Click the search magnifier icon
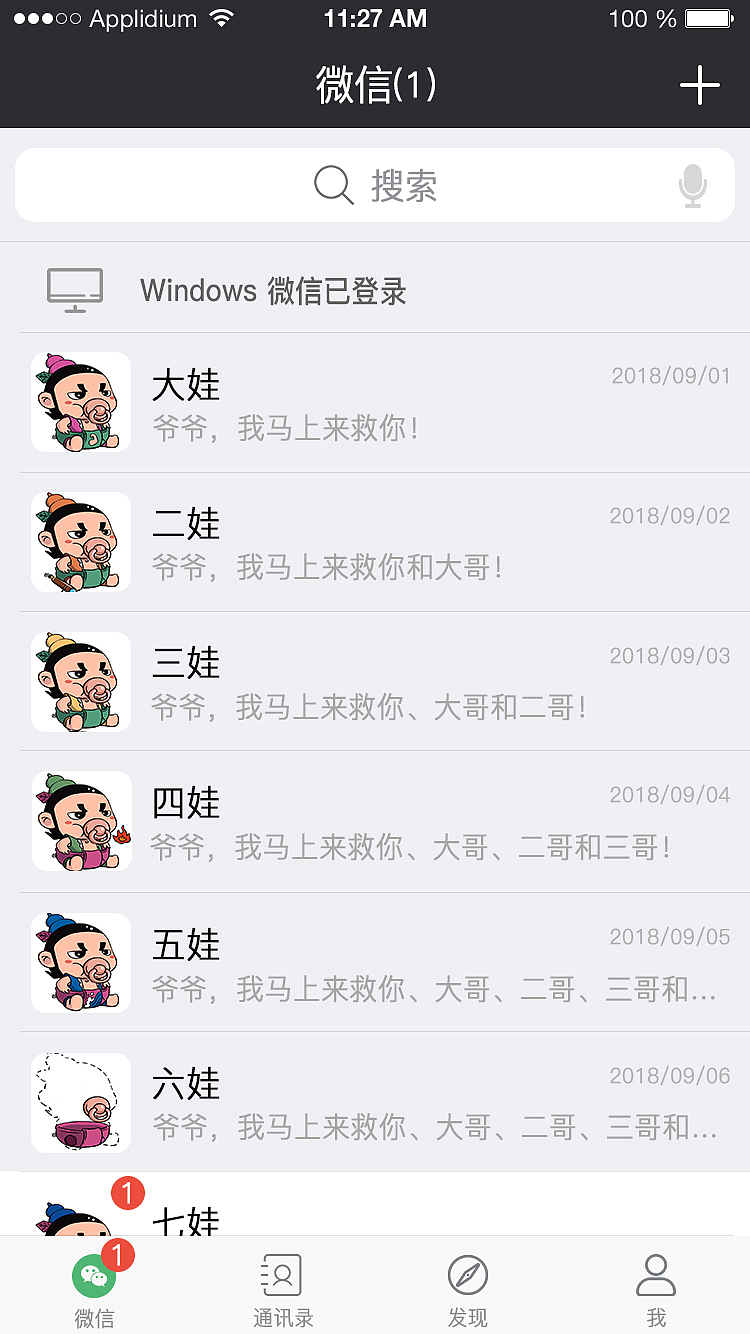Viewport: 750px width, 1334px height. [333, 185]
